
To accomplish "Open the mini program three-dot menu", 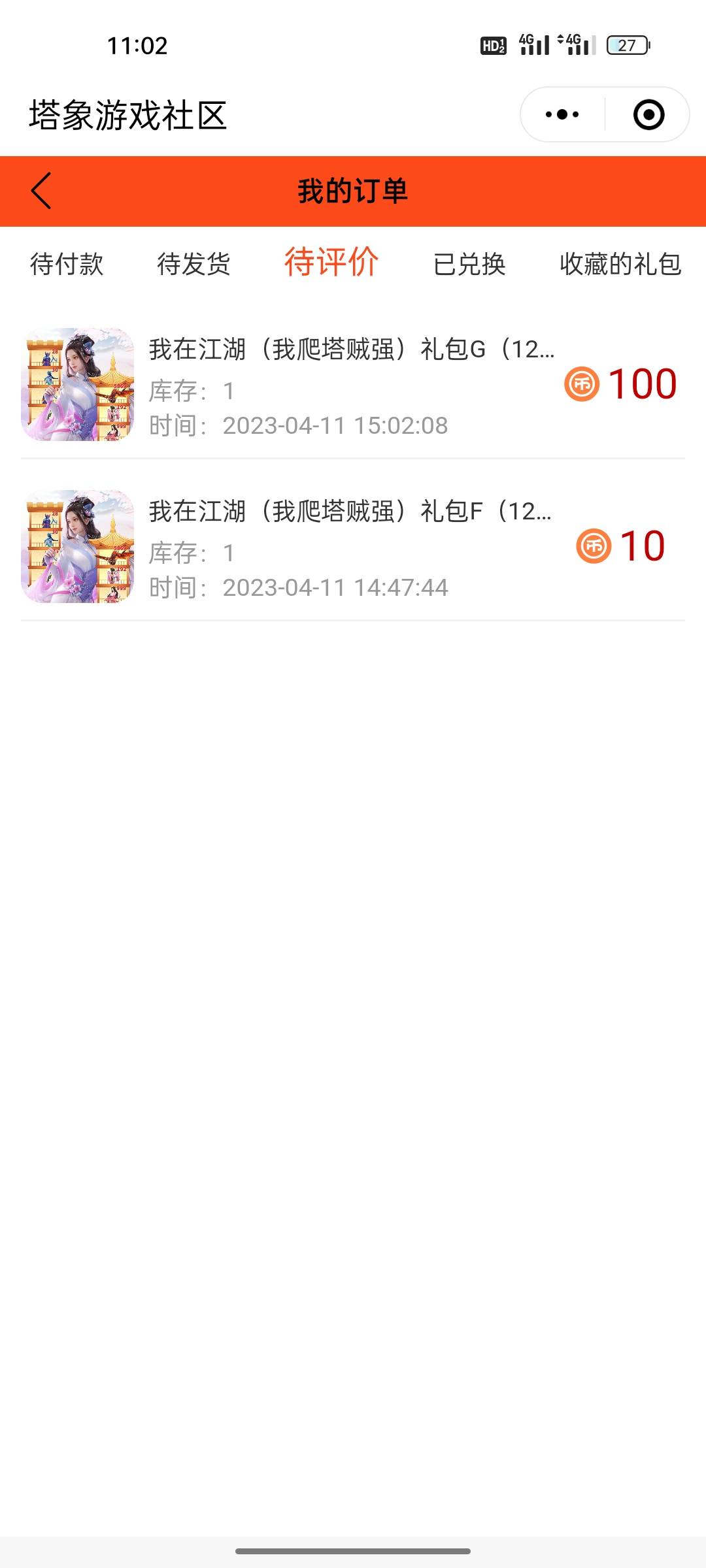I will (x=562, y=115).
